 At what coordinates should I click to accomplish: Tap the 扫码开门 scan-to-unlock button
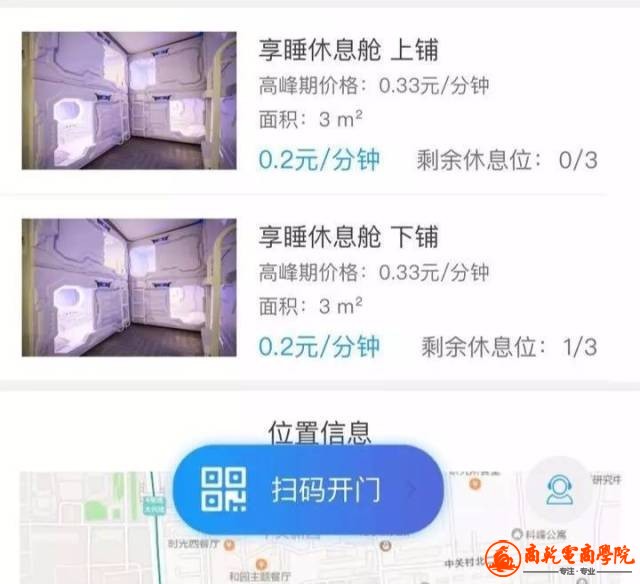307,490
